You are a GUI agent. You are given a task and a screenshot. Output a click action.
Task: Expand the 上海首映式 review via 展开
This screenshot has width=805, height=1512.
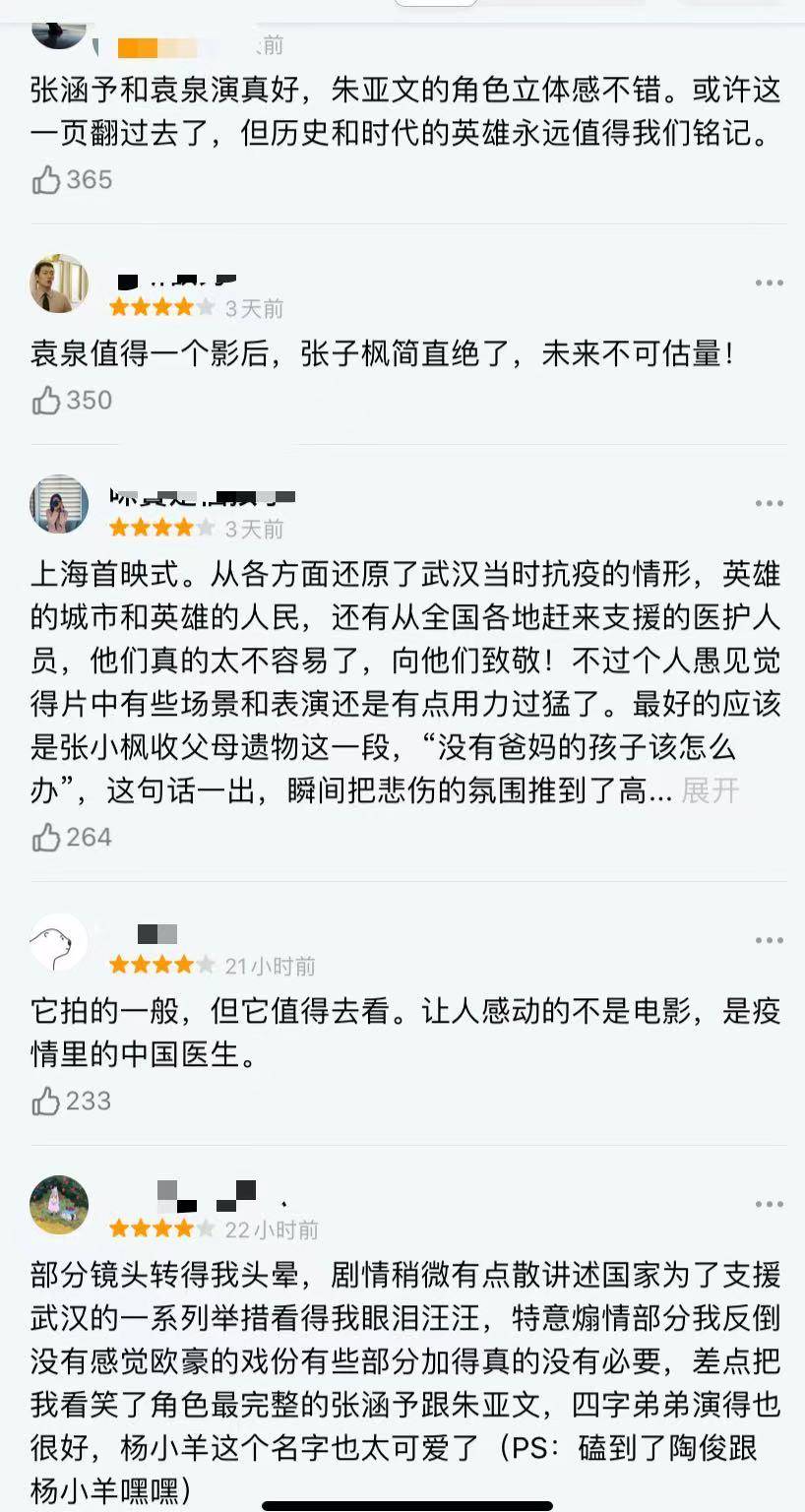point(710,790)
